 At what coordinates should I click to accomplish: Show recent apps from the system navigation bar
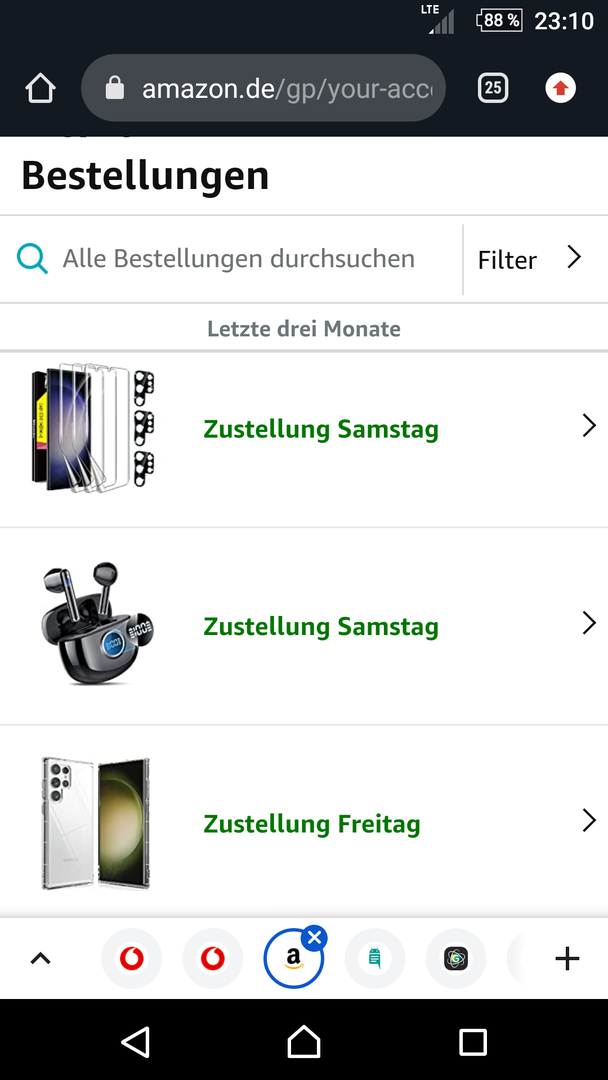click(x=472, y=1042)
